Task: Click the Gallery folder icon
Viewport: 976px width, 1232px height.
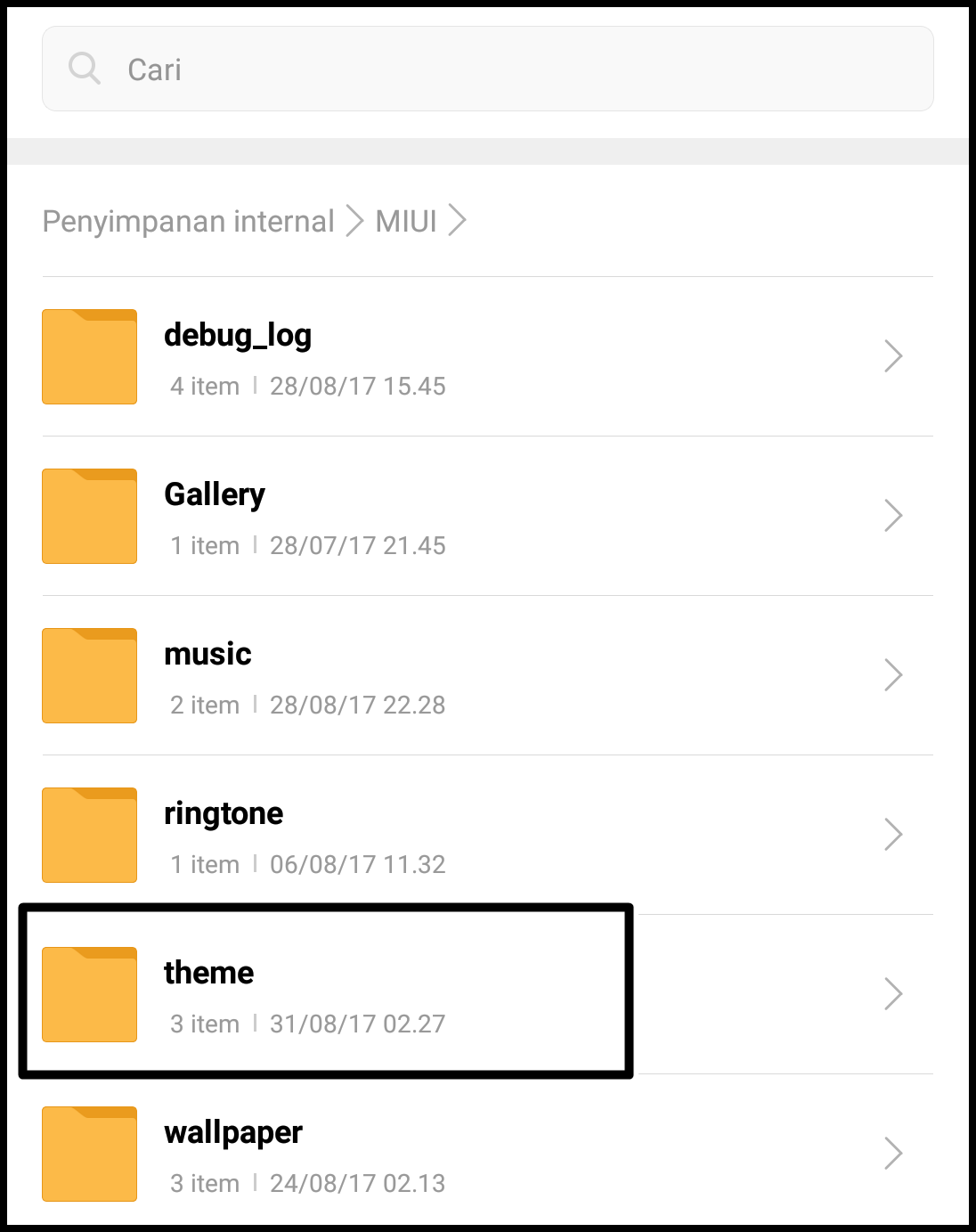Action: click(88, 516)
